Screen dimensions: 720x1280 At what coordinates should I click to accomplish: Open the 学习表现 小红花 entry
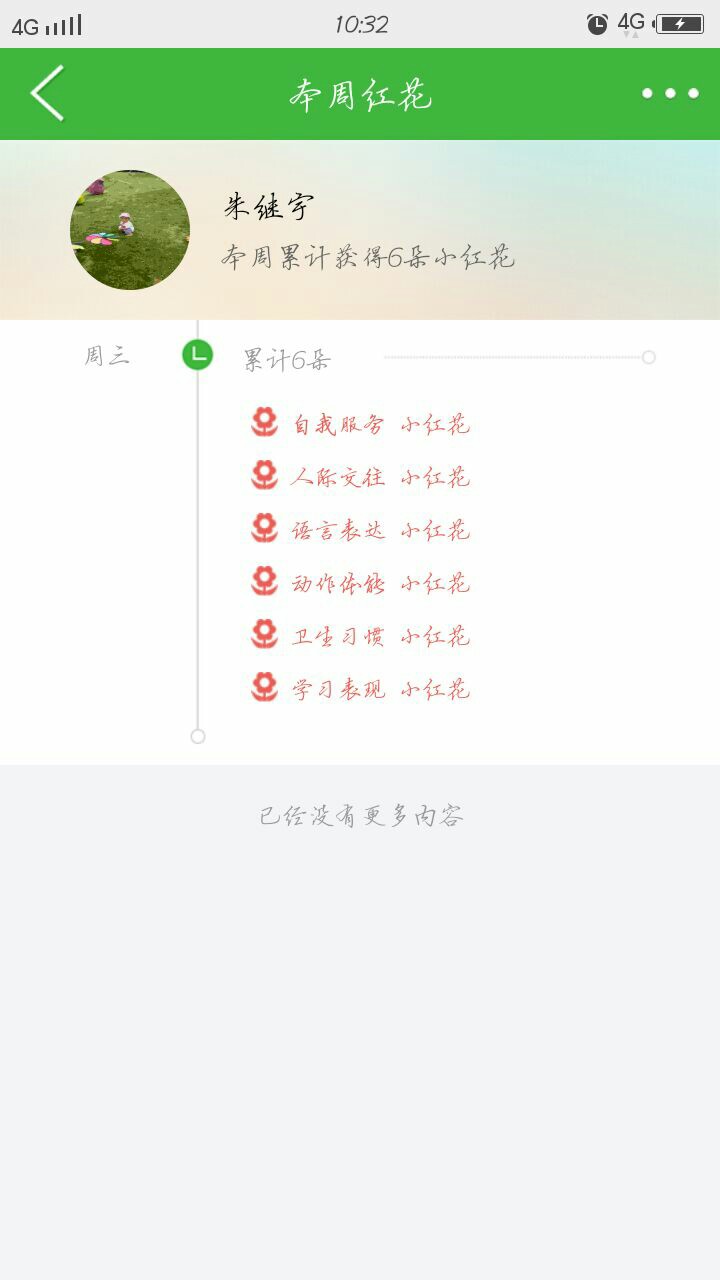point(360,689)
